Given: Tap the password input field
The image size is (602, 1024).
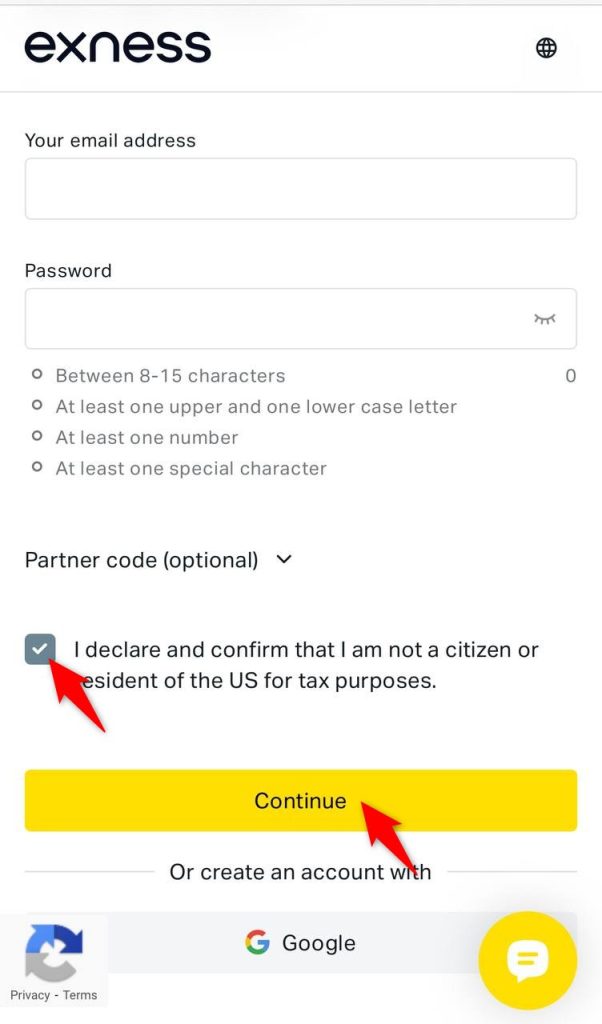Looking at the screenshot, I should [270, 319].
